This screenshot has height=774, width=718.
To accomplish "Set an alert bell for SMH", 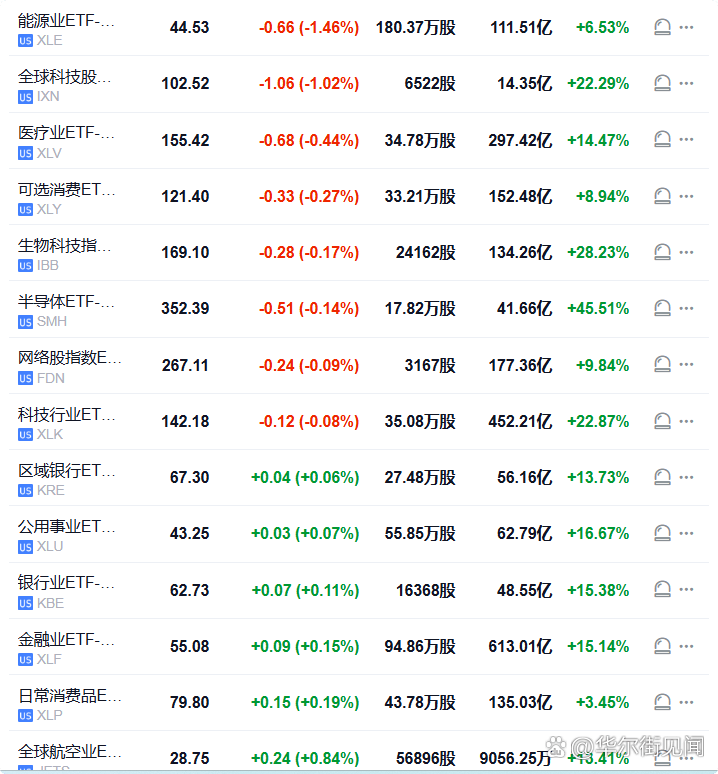I will (x=662, y=308).
